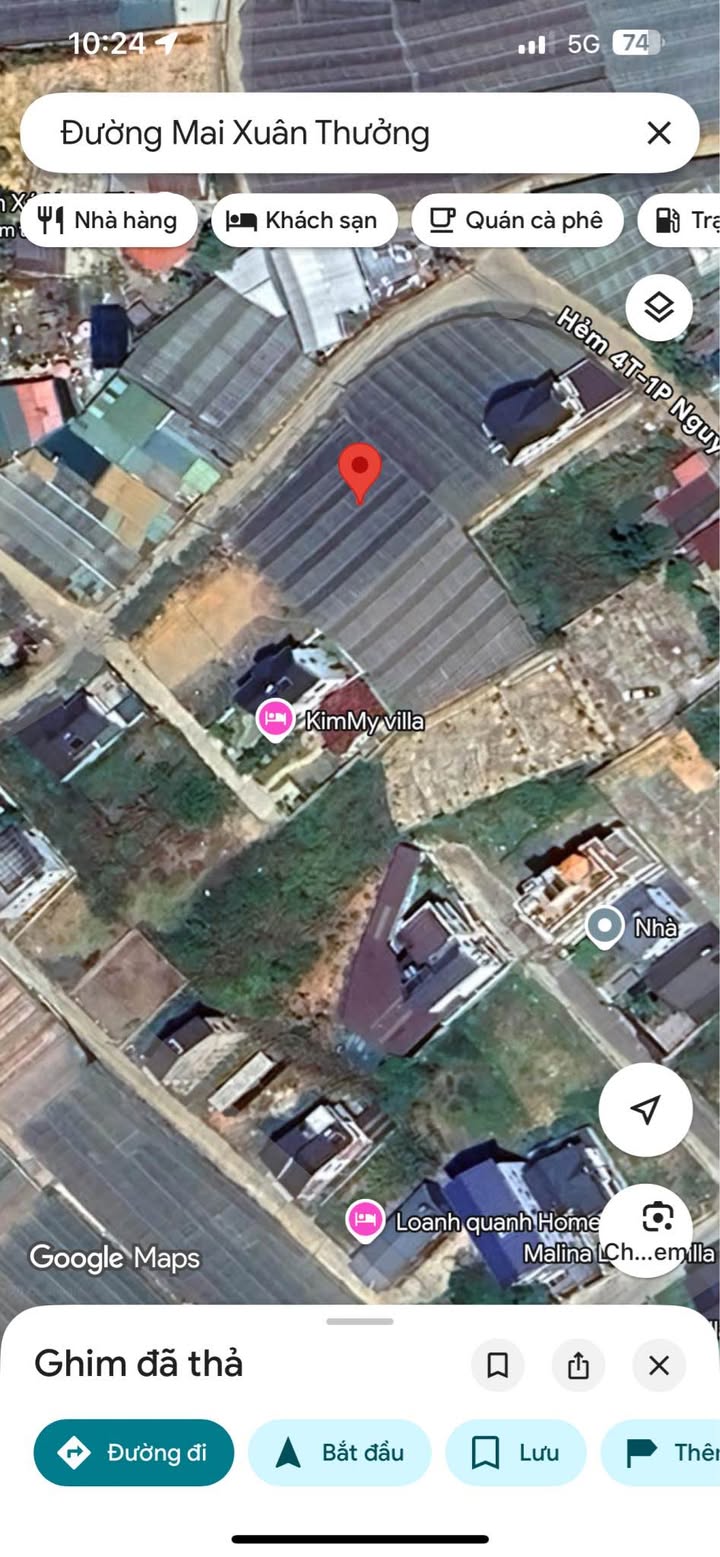Close the Ghim đã thả panel
The height and width of the screenshot is (1557, 720).
click(659, 1365)
